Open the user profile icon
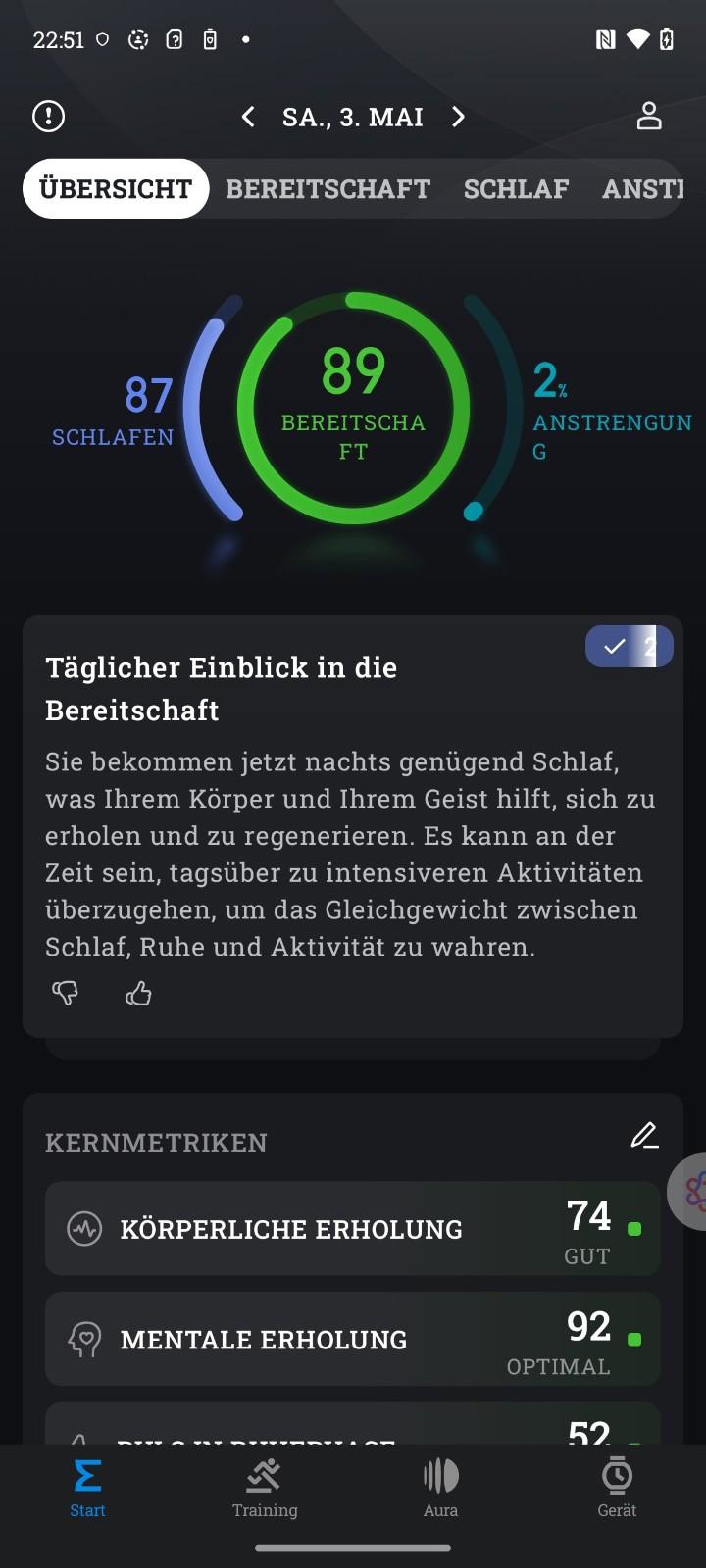The image size is (706, 1568). click(x=649, y=116)
